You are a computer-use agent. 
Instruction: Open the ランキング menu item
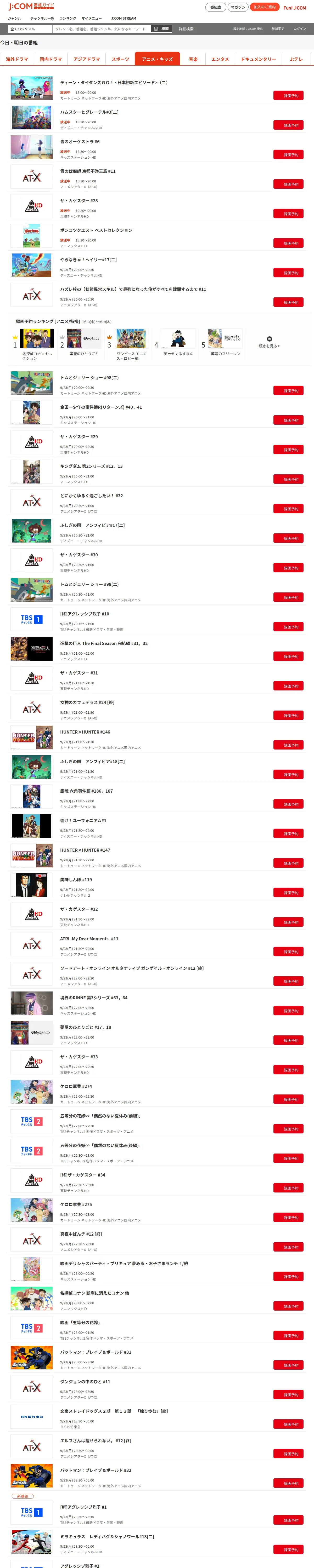[68, 18]
